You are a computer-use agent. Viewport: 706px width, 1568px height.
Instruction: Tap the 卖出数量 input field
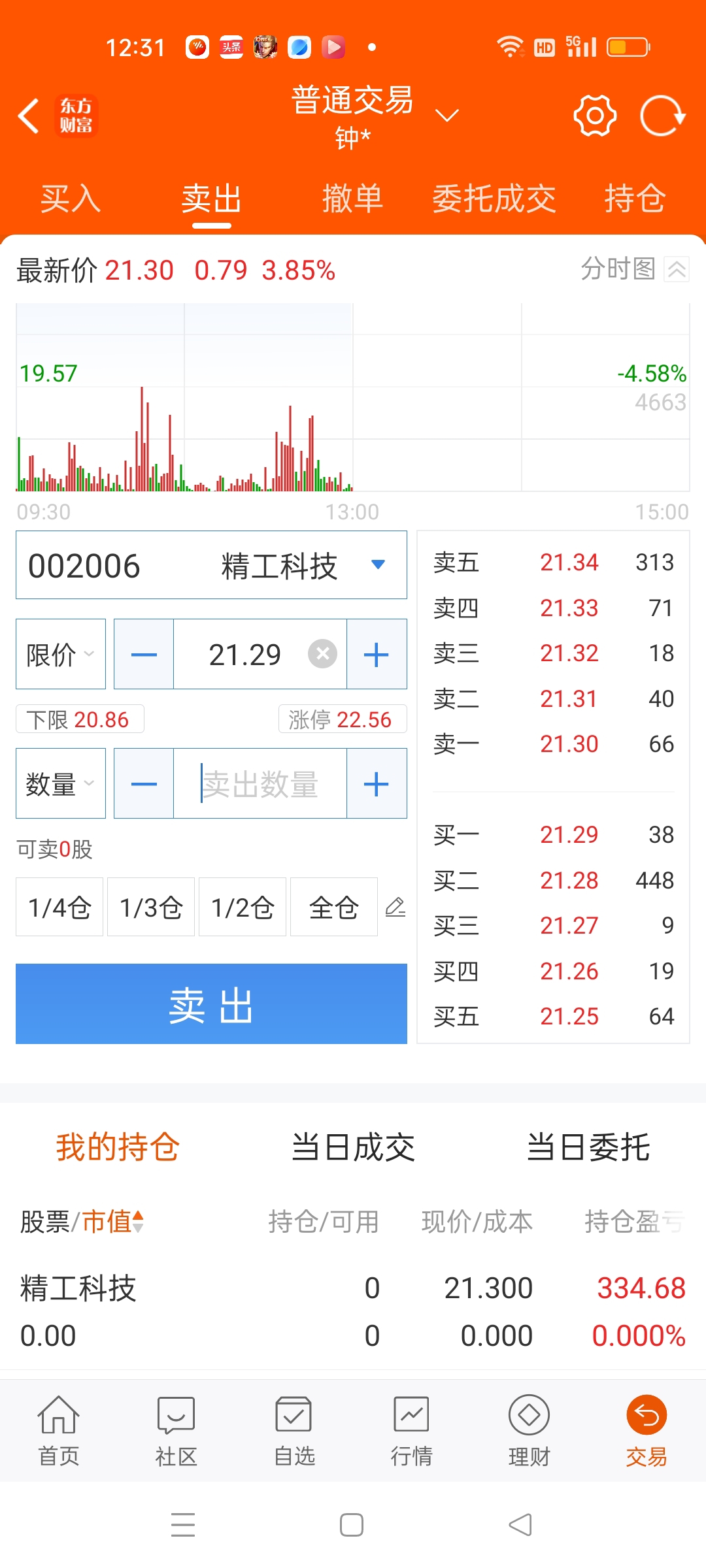[260, 783]
